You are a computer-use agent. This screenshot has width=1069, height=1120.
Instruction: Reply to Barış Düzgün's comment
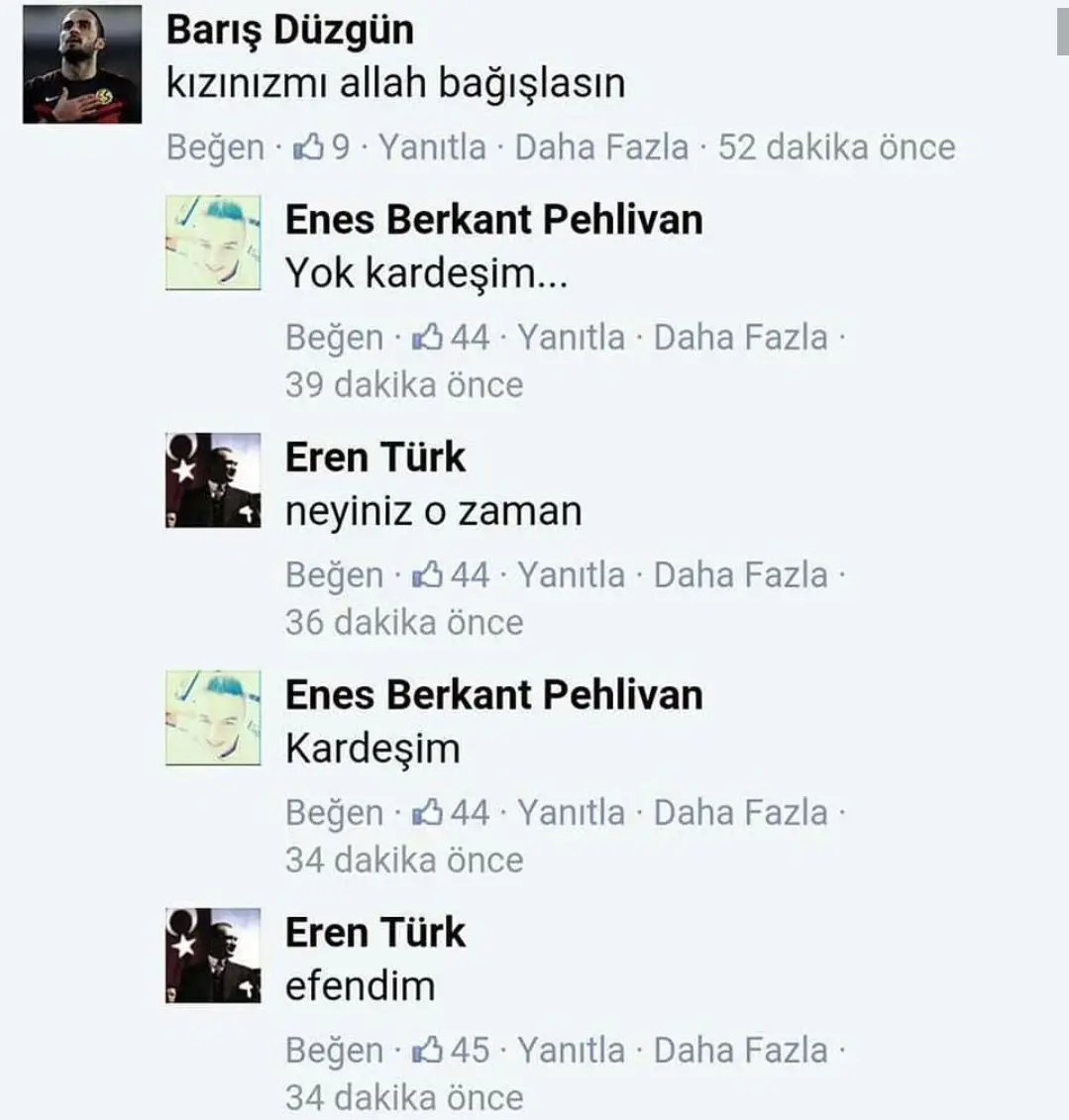[433, 148]
